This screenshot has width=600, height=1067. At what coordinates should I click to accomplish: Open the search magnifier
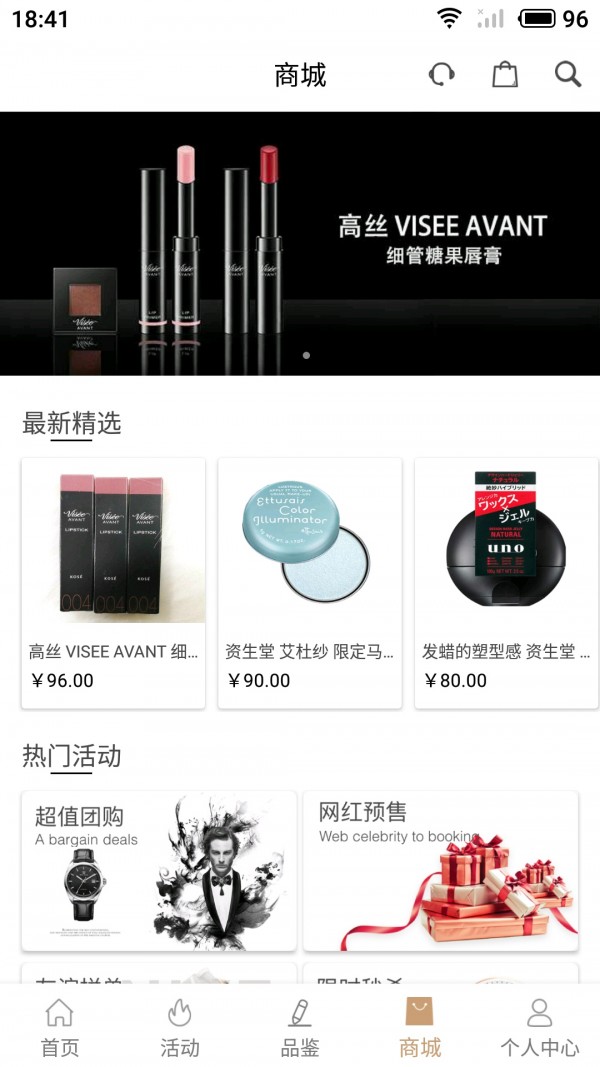pyautogui.click(x=568, y=75)
